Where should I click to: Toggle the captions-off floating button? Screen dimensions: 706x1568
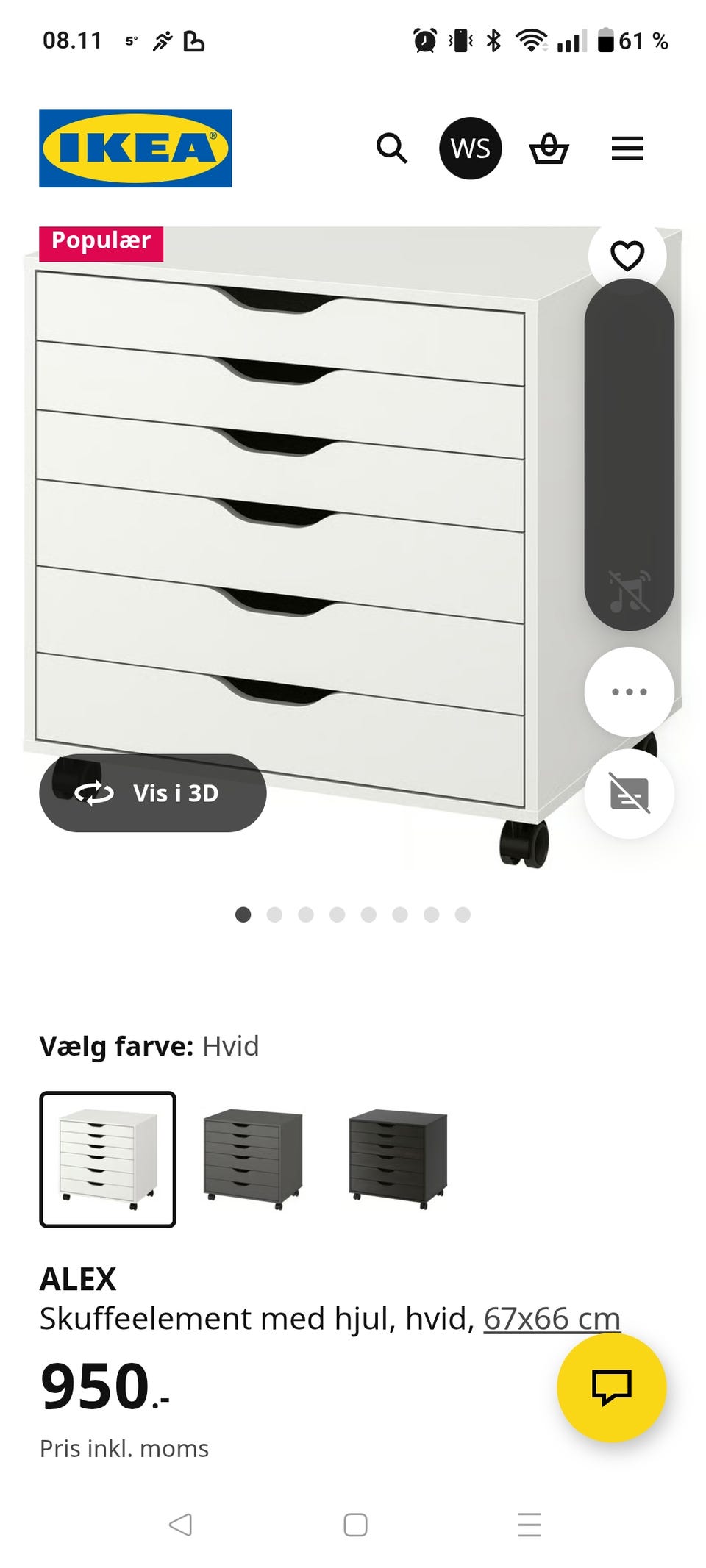[x=629, y=794]
